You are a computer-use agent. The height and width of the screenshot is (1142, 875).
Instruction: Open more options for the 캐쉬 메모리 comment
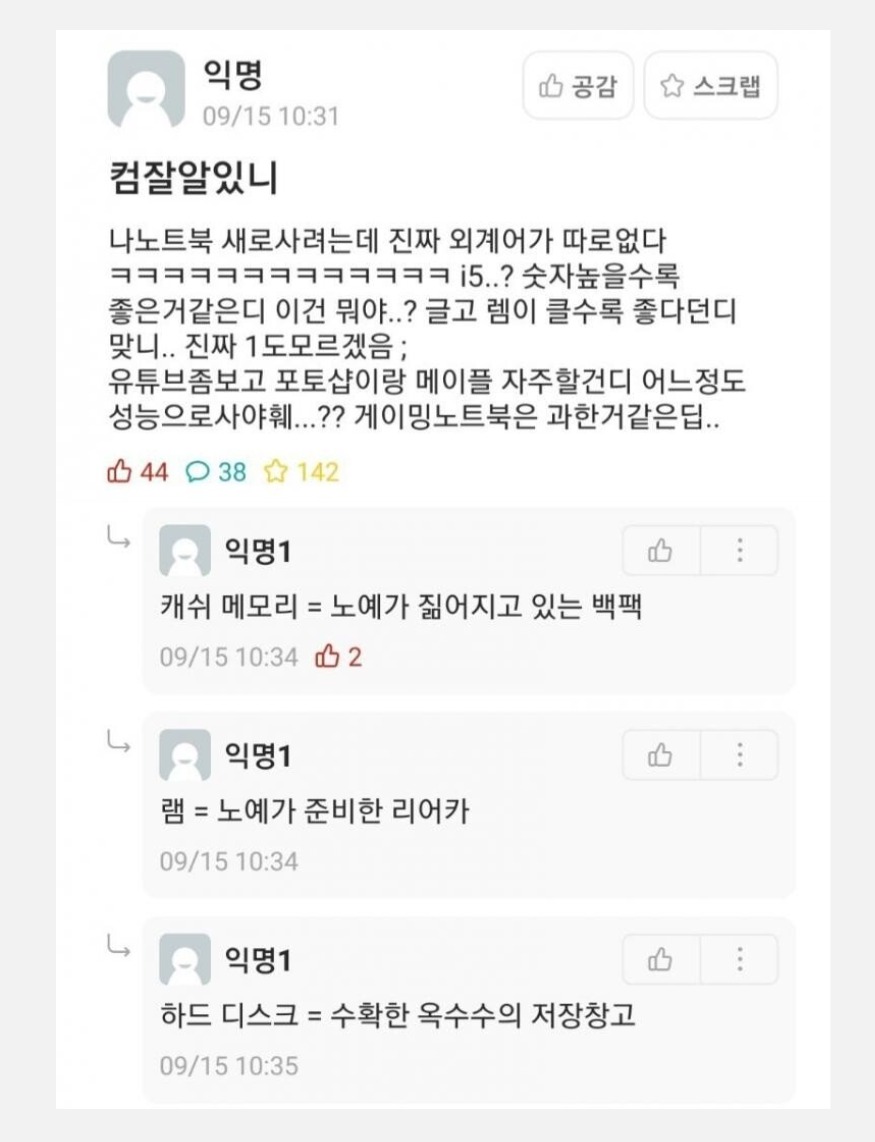[740, 550]
